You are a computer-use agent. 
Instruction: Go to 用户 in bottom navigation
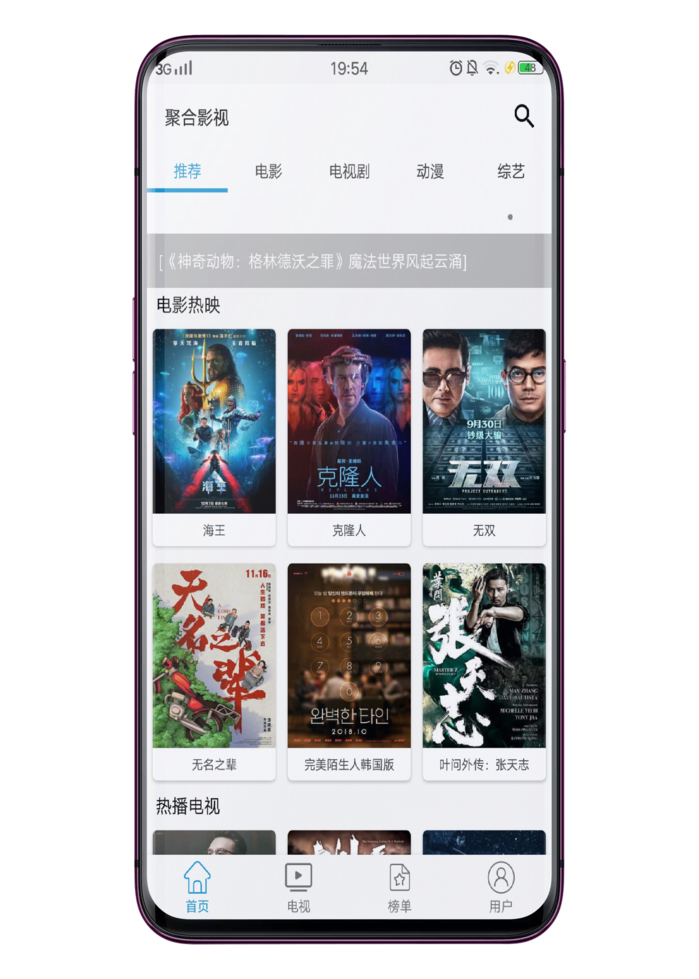[x=500, y=886]
